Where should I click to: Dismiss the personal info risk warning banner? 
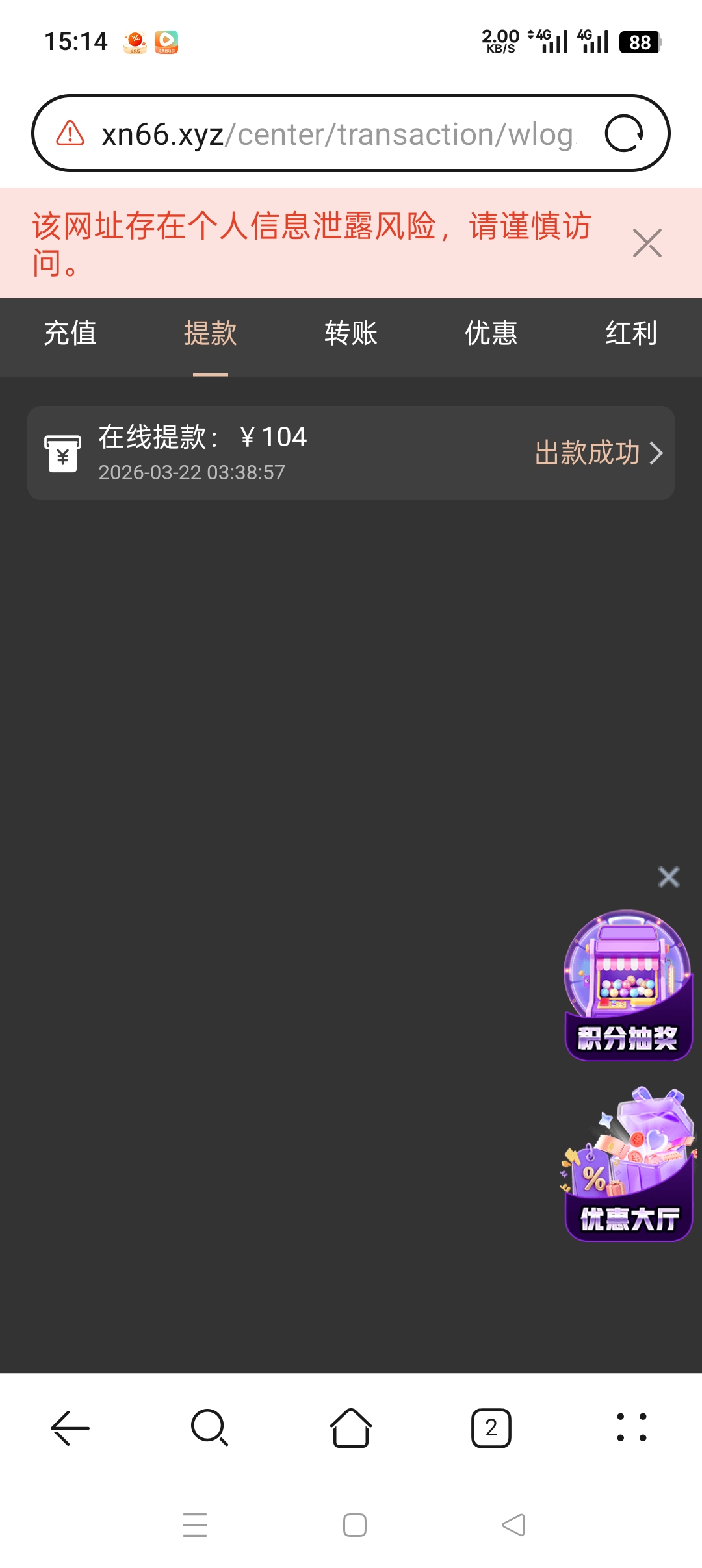(647, 242)
